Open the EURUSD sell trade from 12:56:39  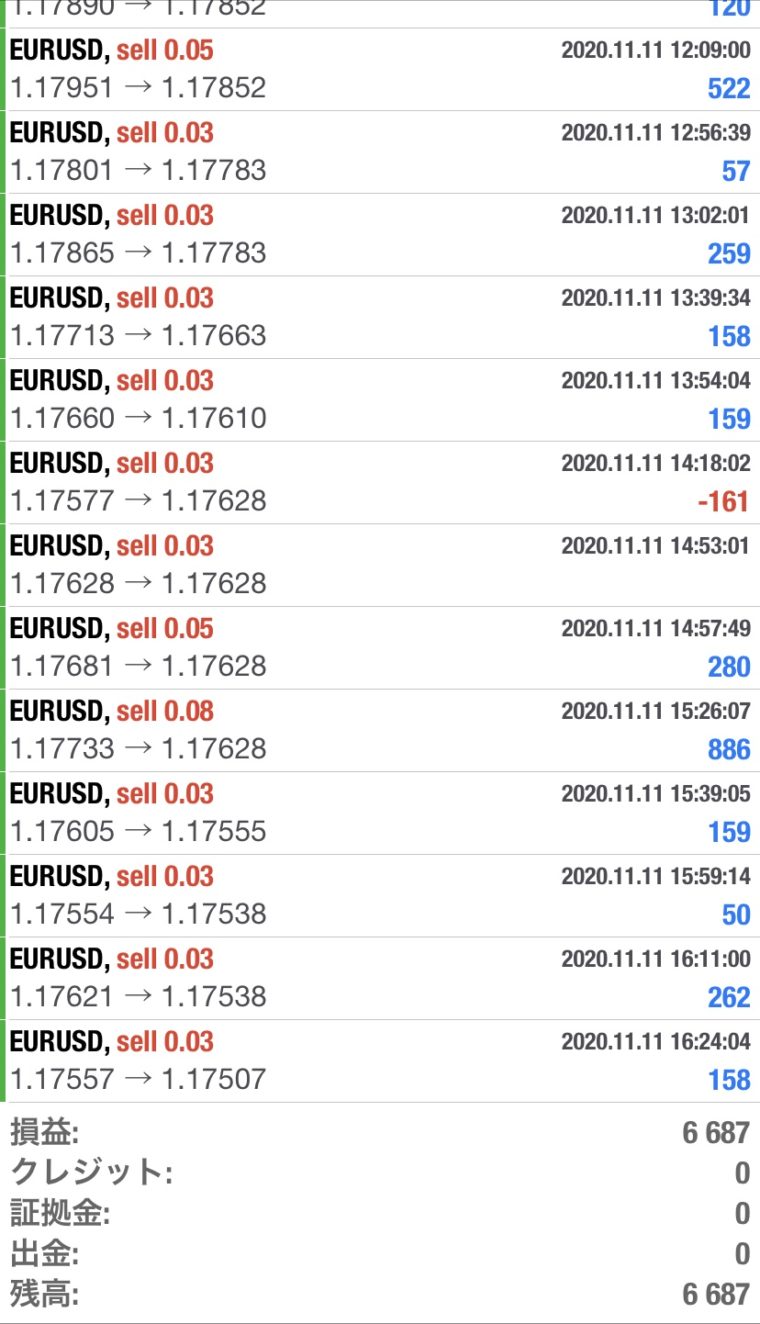coord(380,152)
